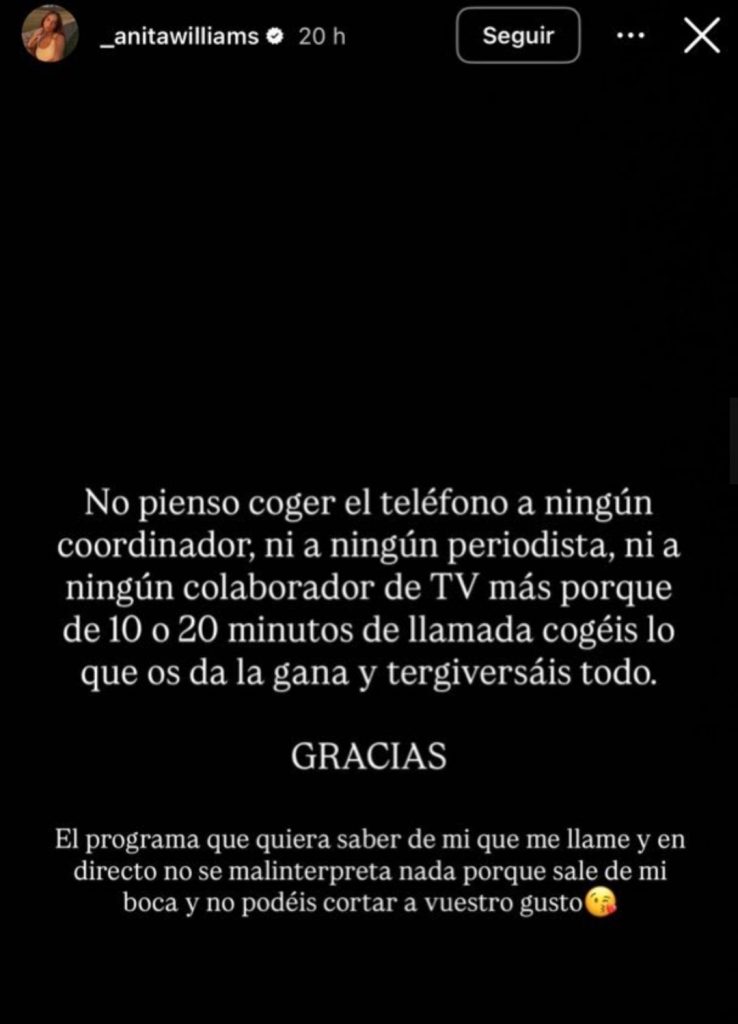Open _anitawilliams profile picture

pos(50,35)
